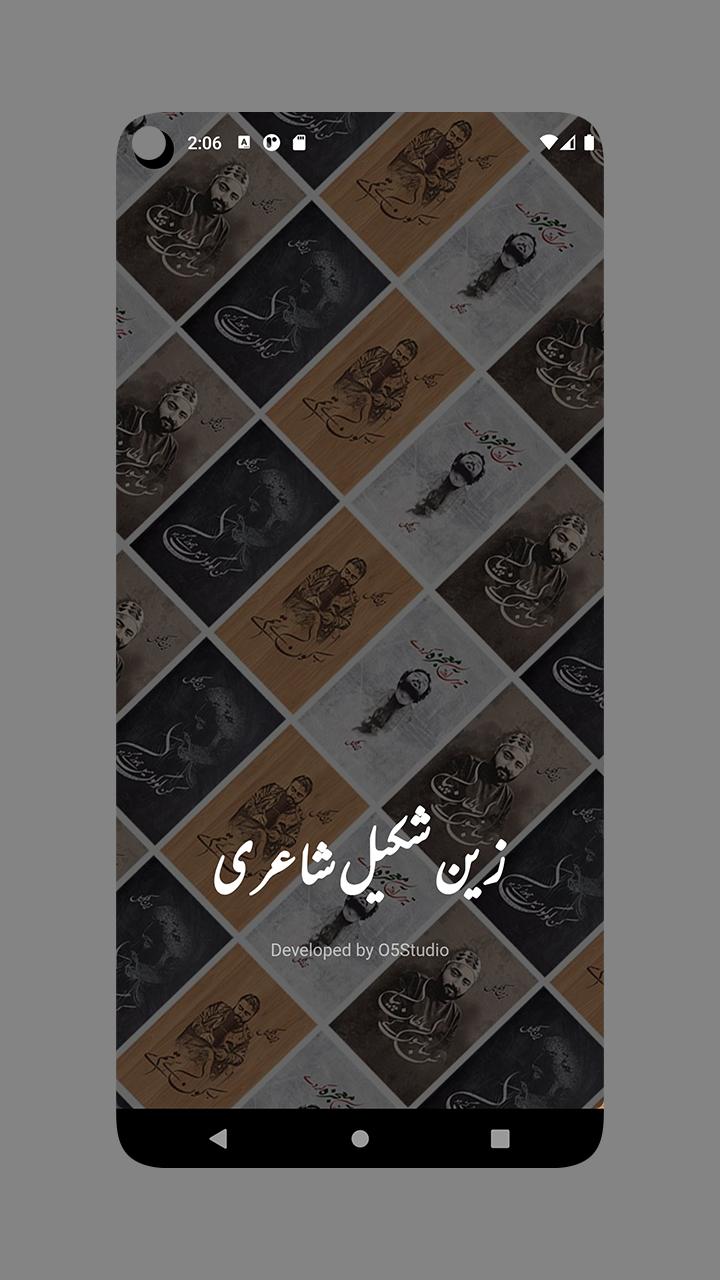Go to the home screen

[360, 1138]
